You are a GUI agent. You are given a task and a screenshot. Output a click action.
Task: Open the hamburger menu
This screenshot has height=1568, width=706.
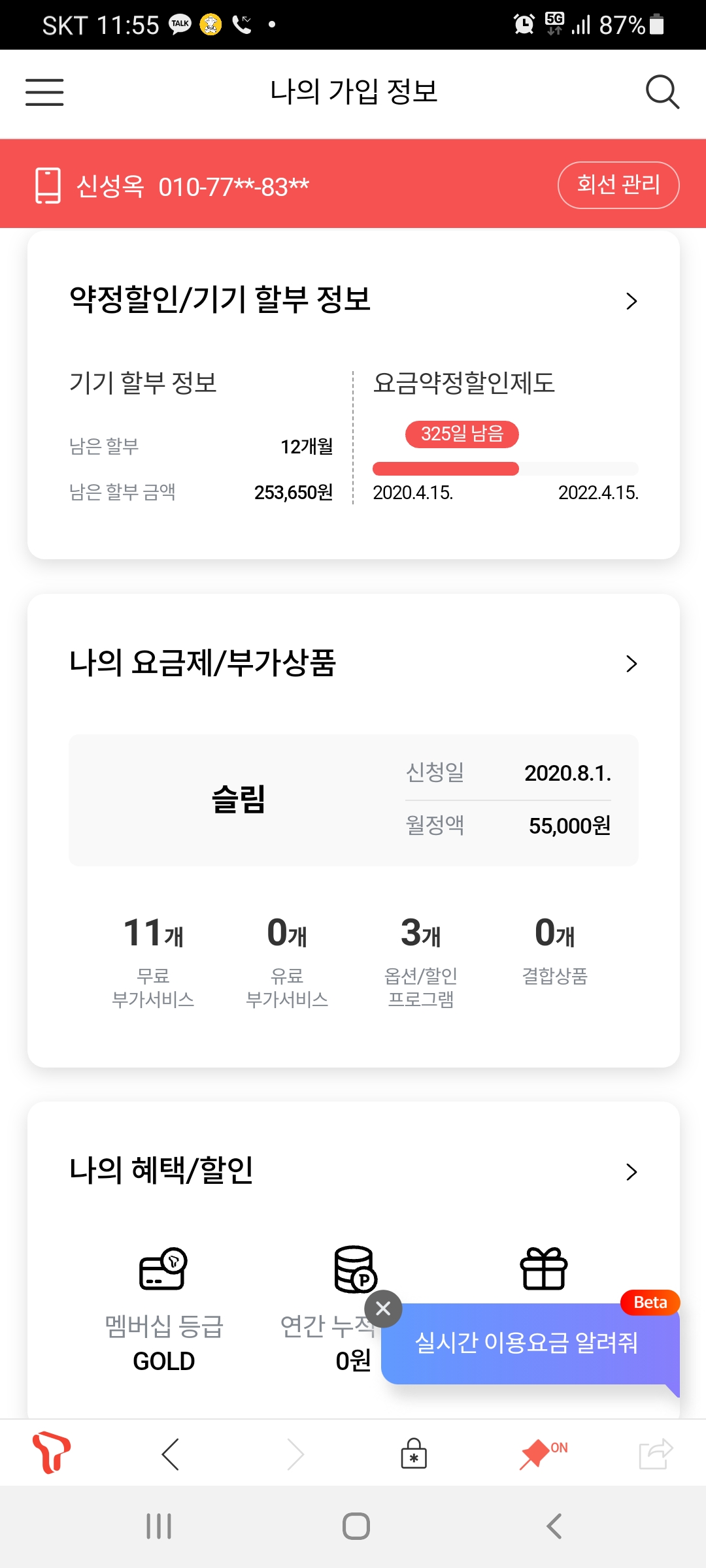point(44,92)
